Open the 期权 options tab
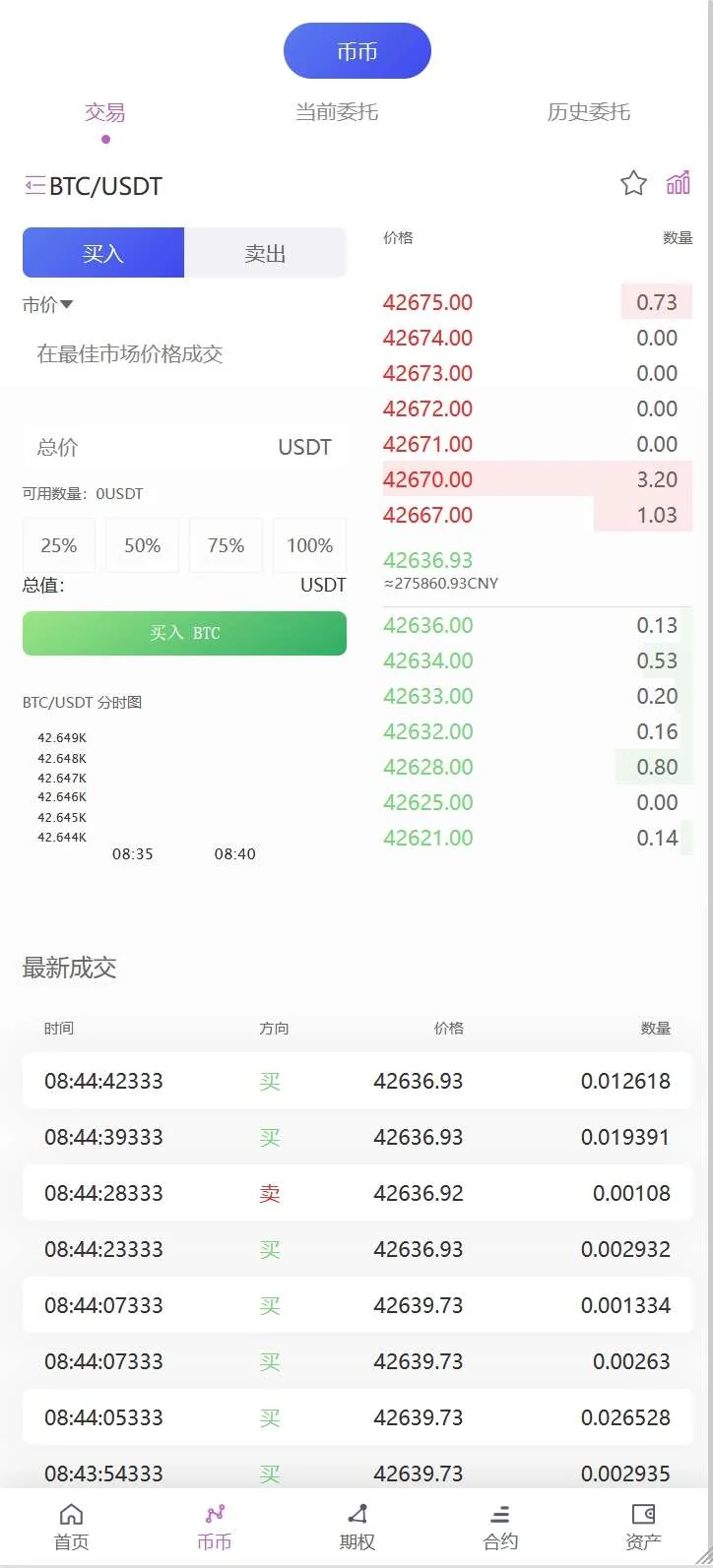The height and width of the screenshot is (1568, 713). tap(356, 1527)
